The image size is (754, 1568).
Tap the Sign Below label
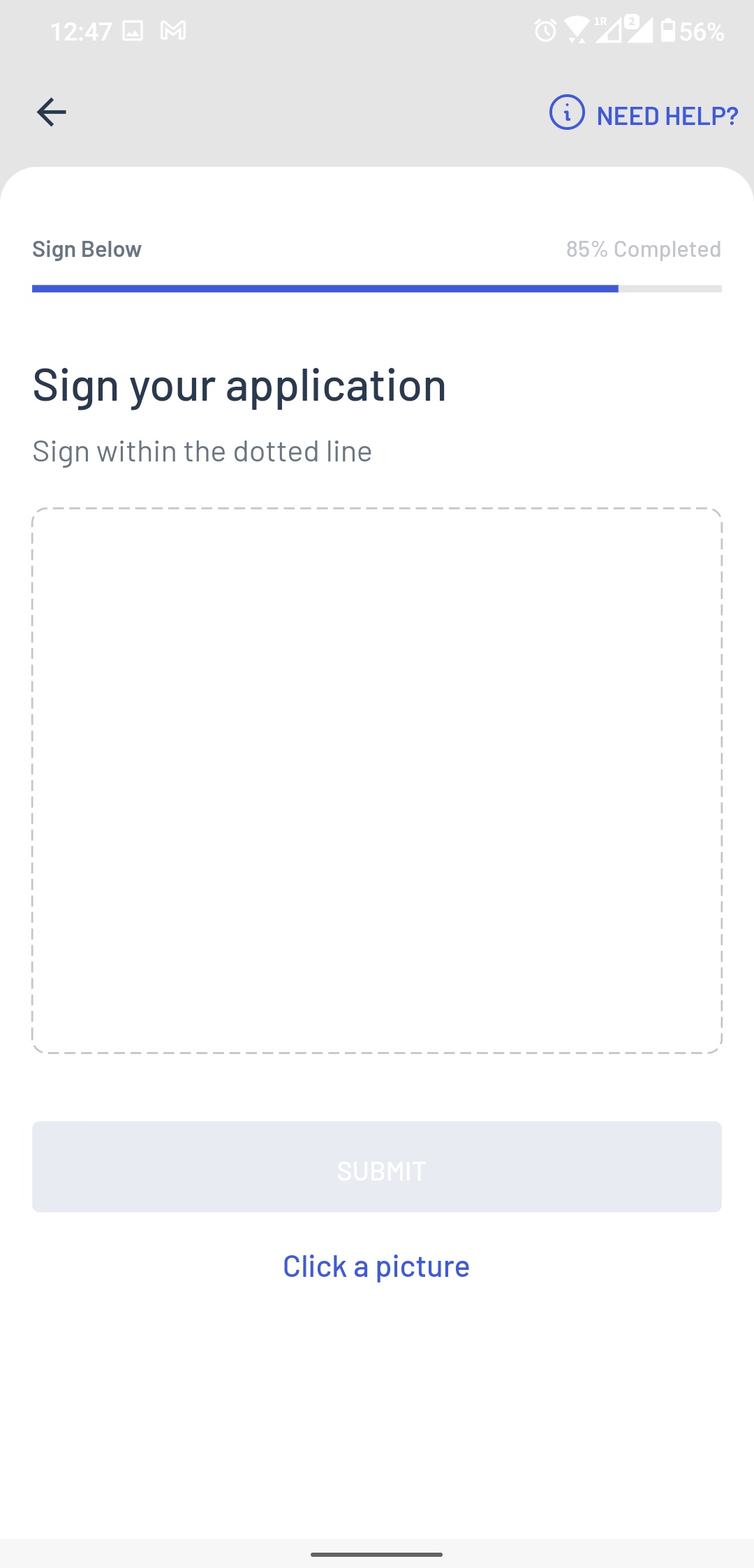point(87,249)
